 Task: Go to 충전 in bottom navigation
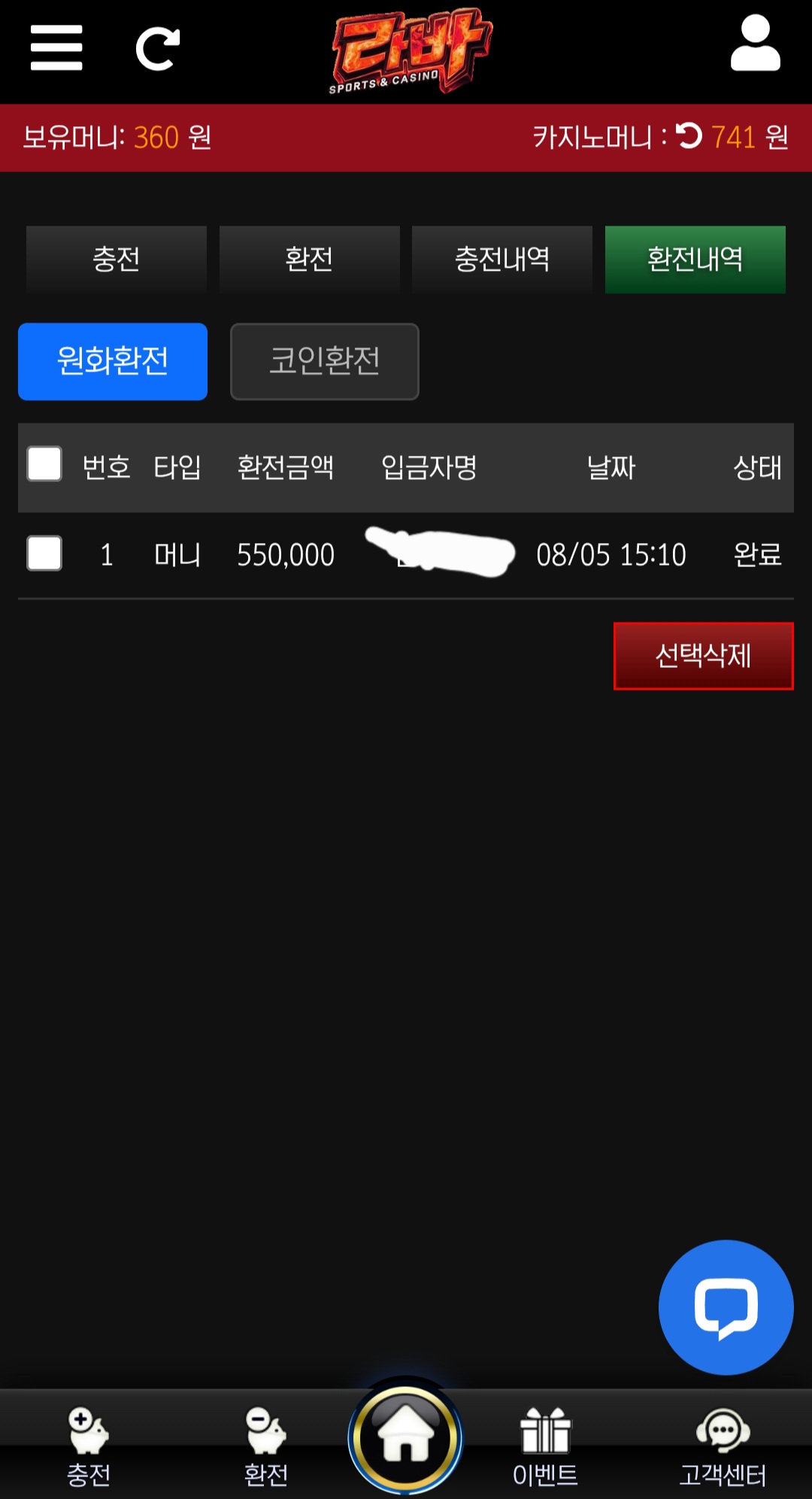pyautogui.click(x=89, y=1447)
